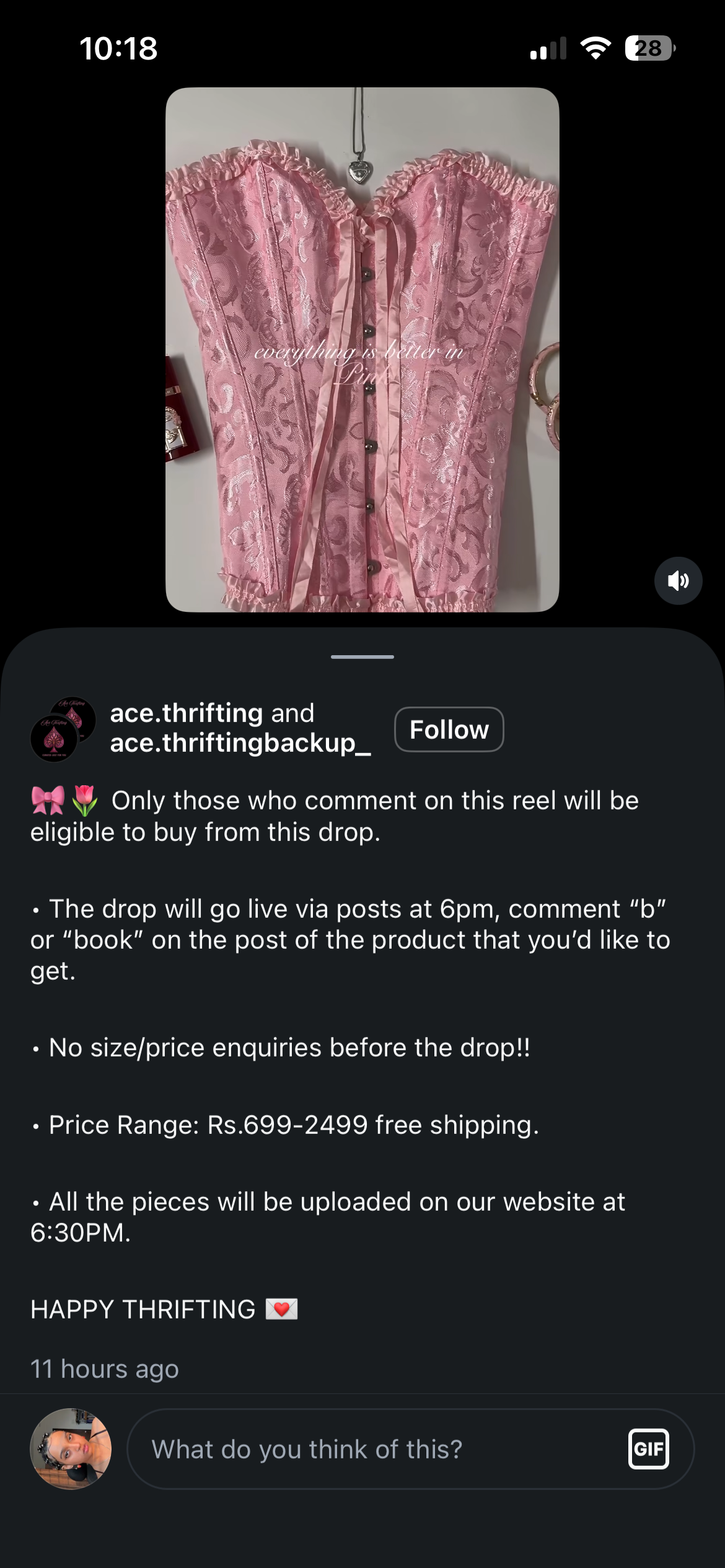Image resolution: width=725 pixels, height=1568 pixels.
Task: Follow ace.thrifting account
Action: 449,730
